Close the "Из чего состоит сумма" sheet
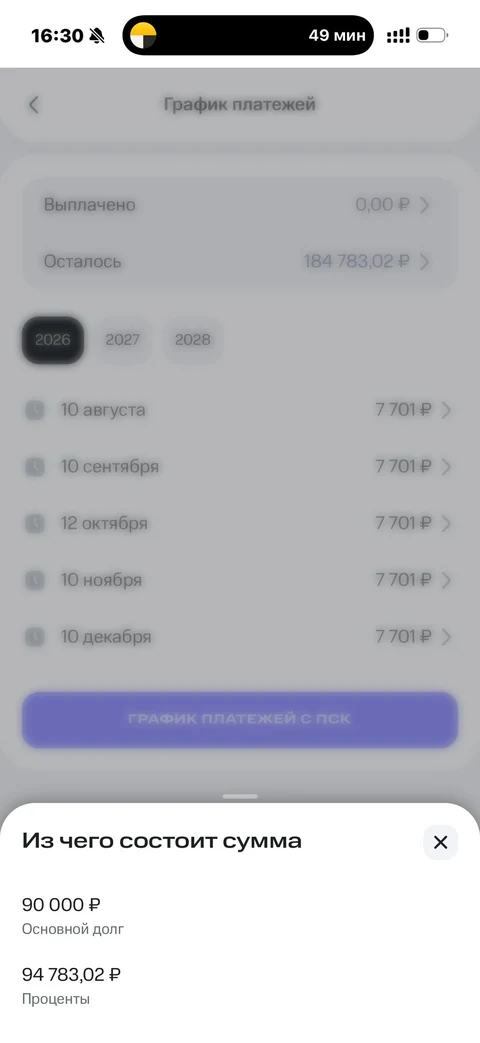This screenshot has height=1043, width=480. coord(440,842)
